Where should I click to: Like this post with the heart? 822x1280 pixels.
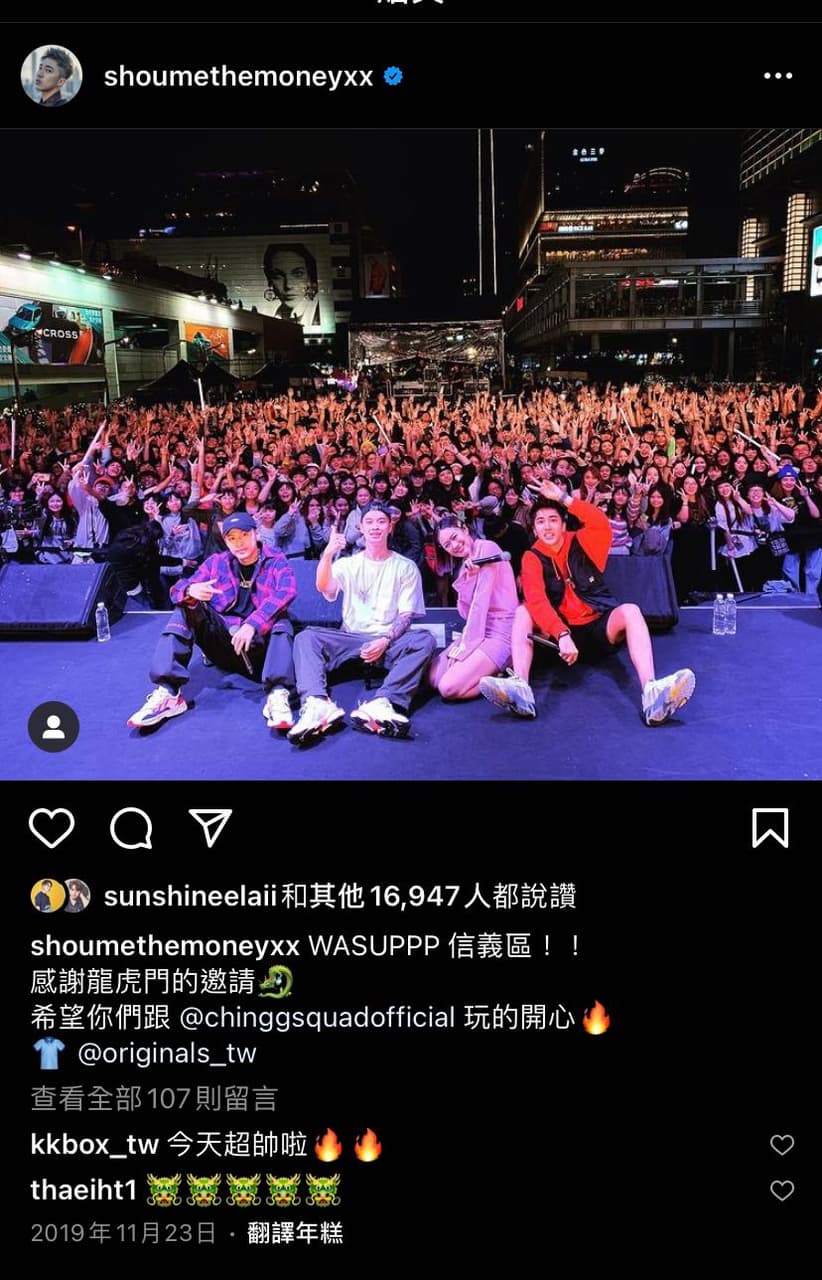click(51, 828)
